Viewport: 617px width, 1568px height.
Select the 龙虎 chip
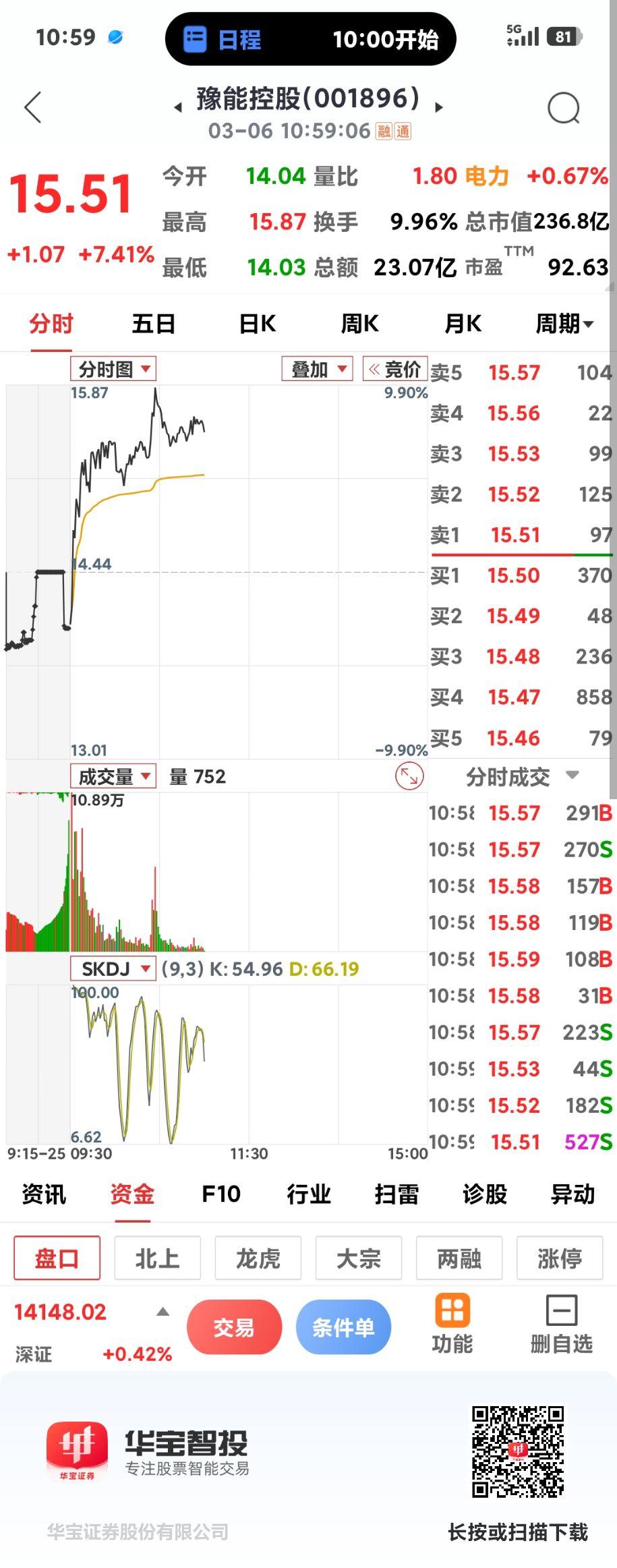pyautogui.click(x=258, y=1258)
